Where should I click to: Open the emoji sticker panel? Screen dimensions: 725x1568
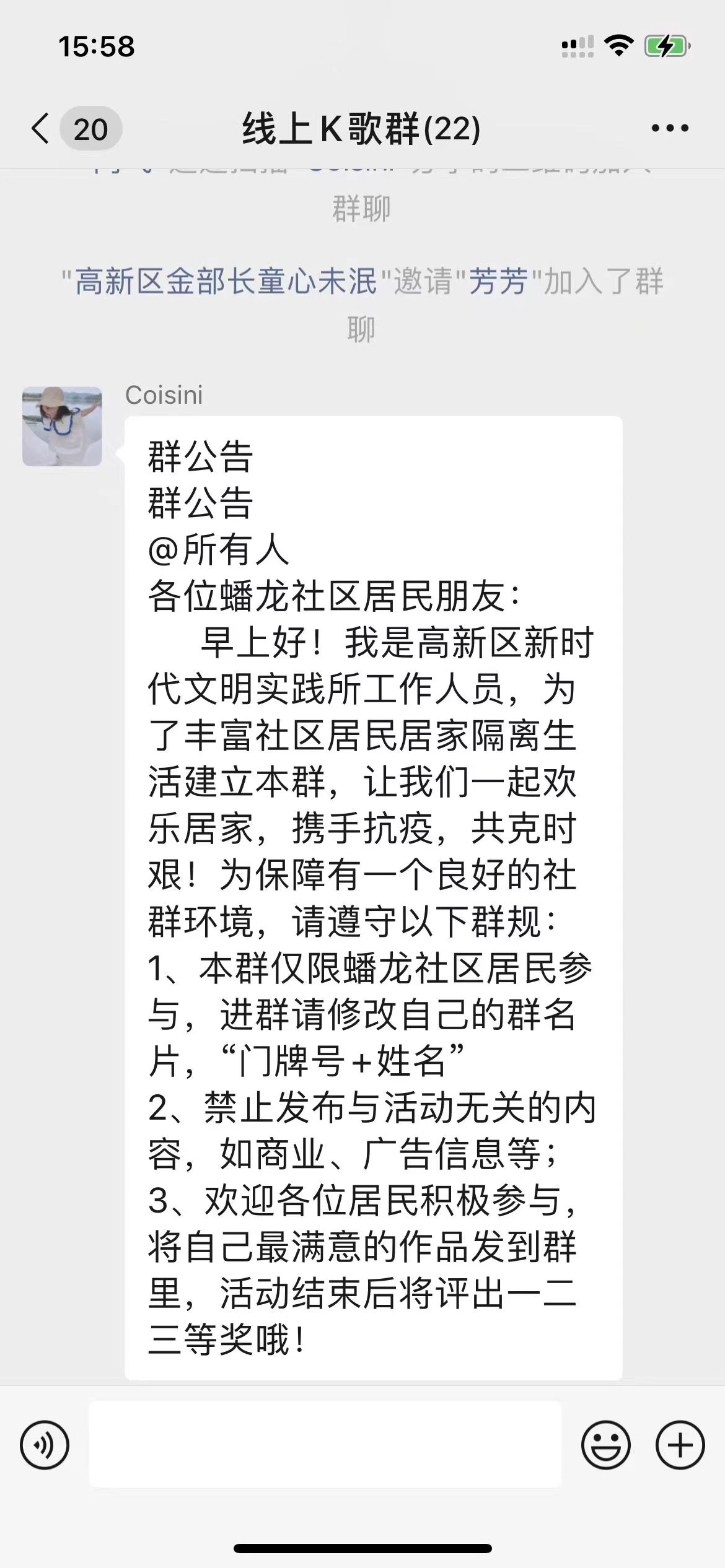[x=605, y=1445]
